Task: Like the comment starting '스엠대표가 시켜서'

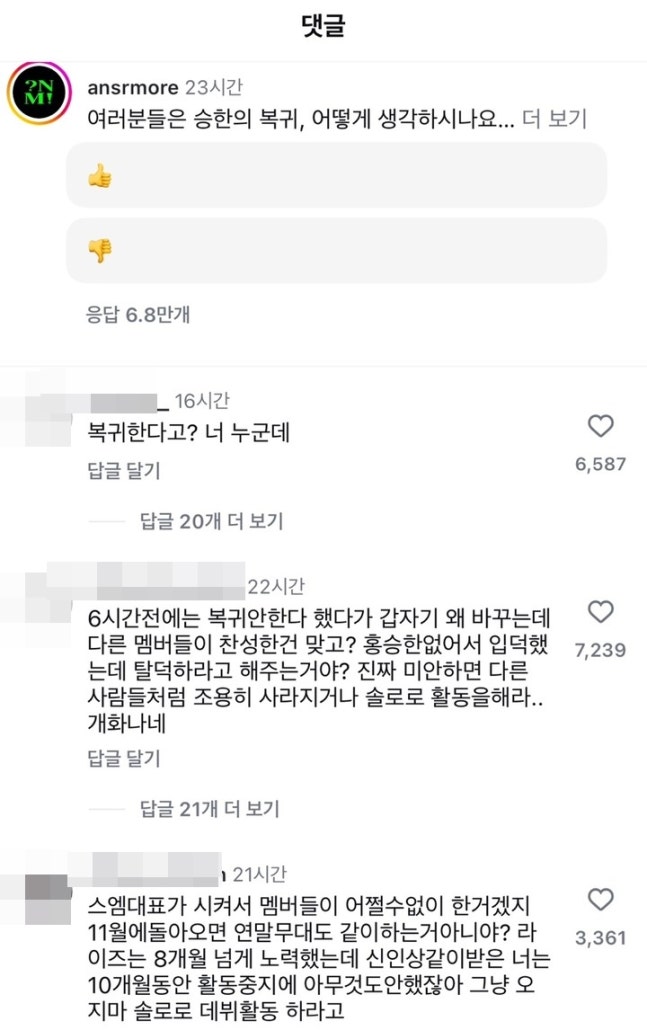Action: point(600,900)
